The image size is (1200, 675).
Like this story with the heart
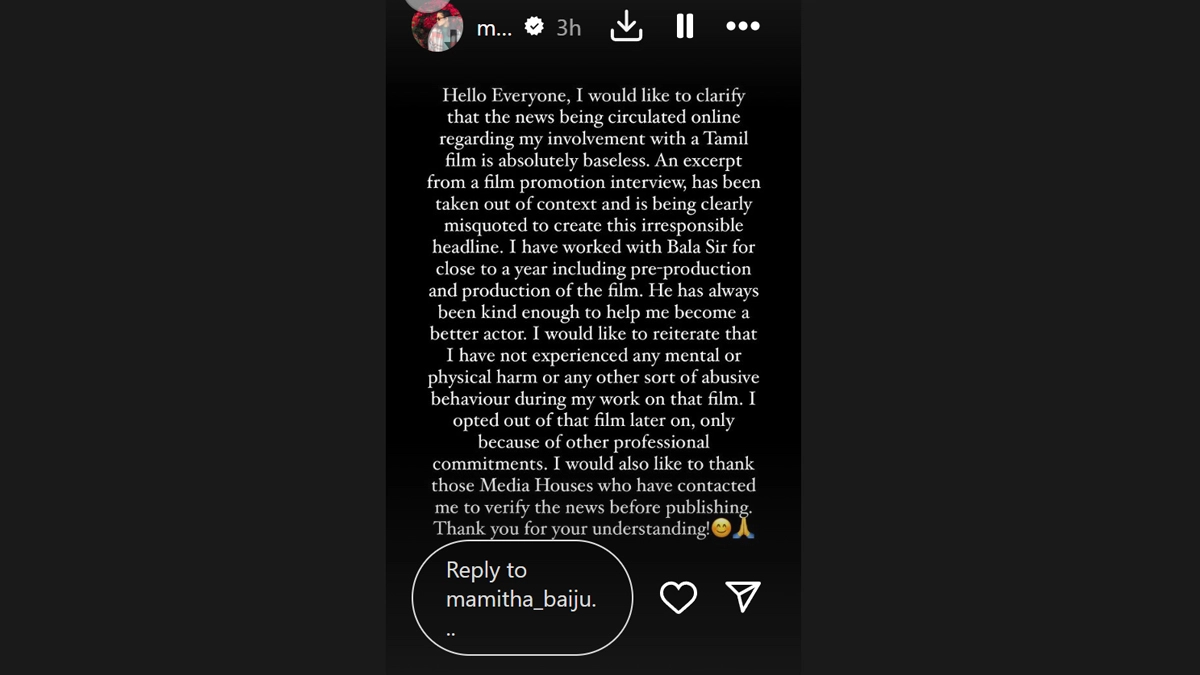[678, 597]
